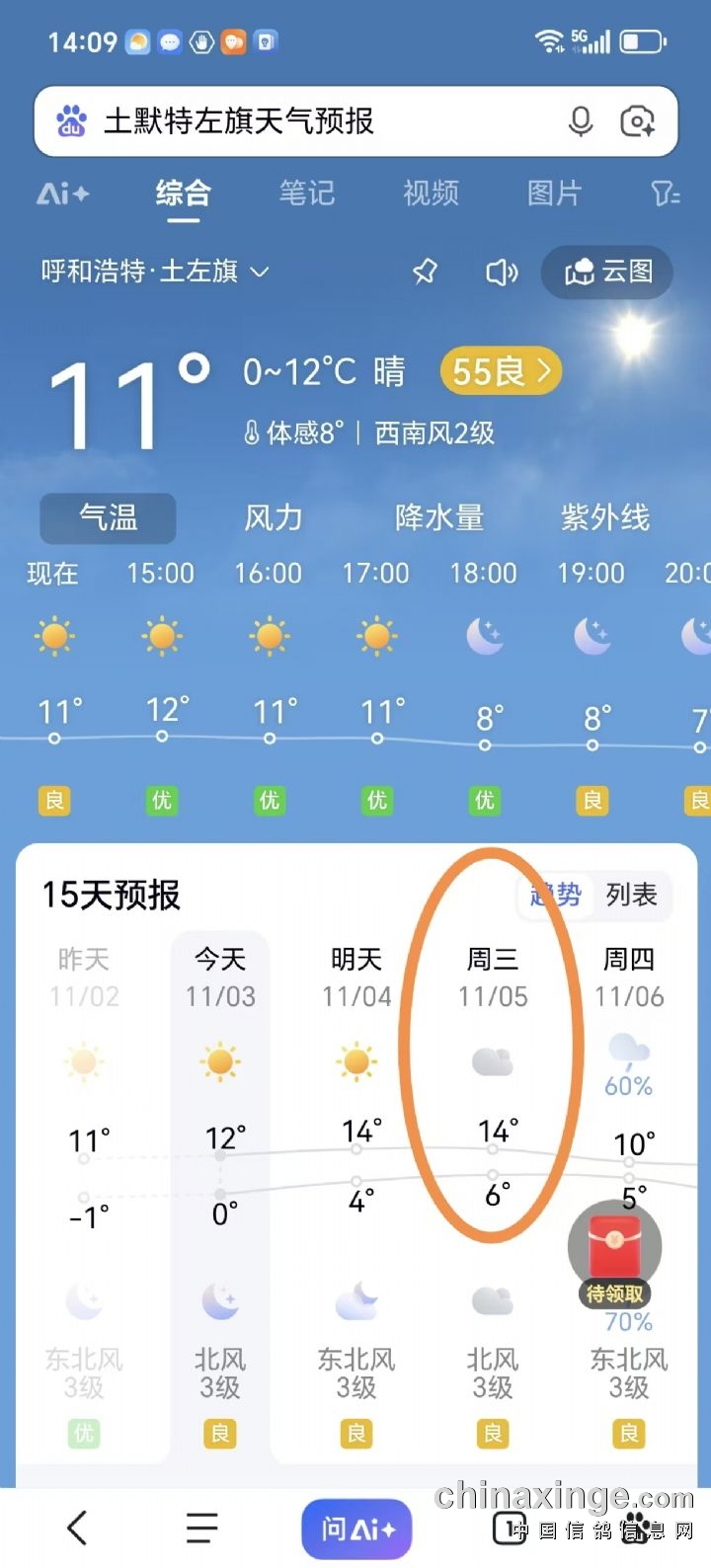Switch the 15-day forecast to 列表 view
The height and width of the screenshot is (1568, 711).
631,895
